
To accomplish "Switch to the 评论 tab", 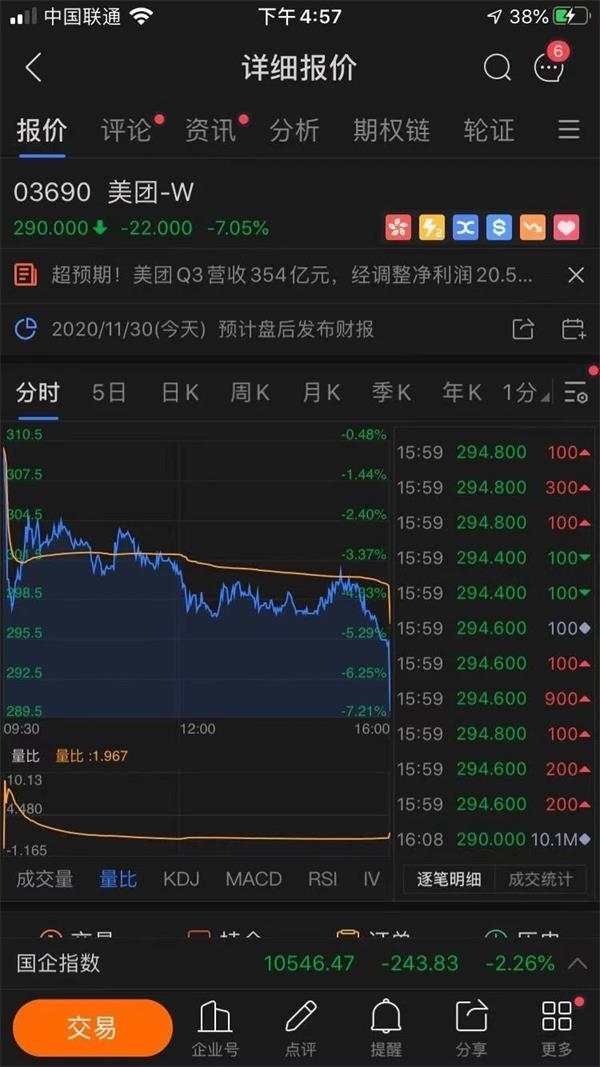I will 126,130.
